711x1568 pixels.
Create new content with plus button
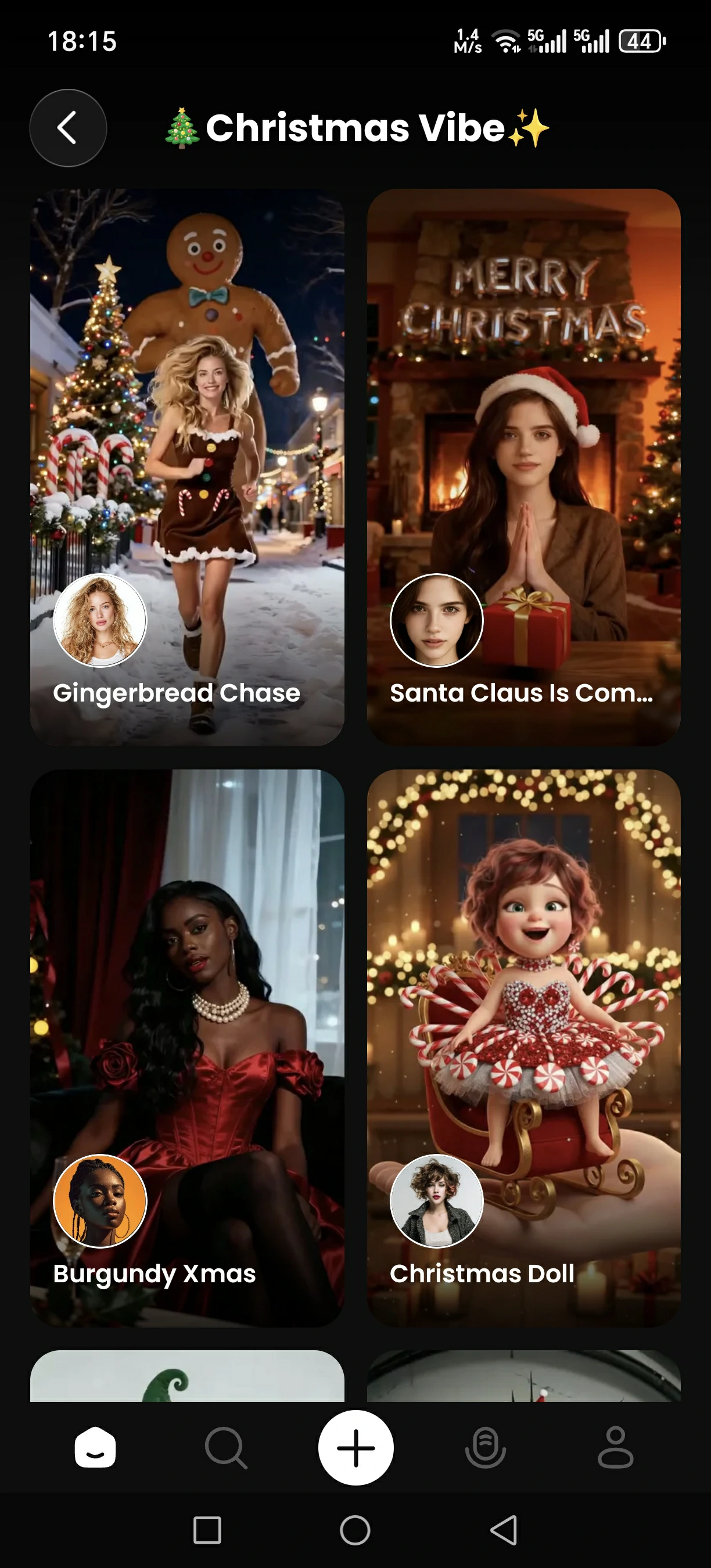(355, 1447)
